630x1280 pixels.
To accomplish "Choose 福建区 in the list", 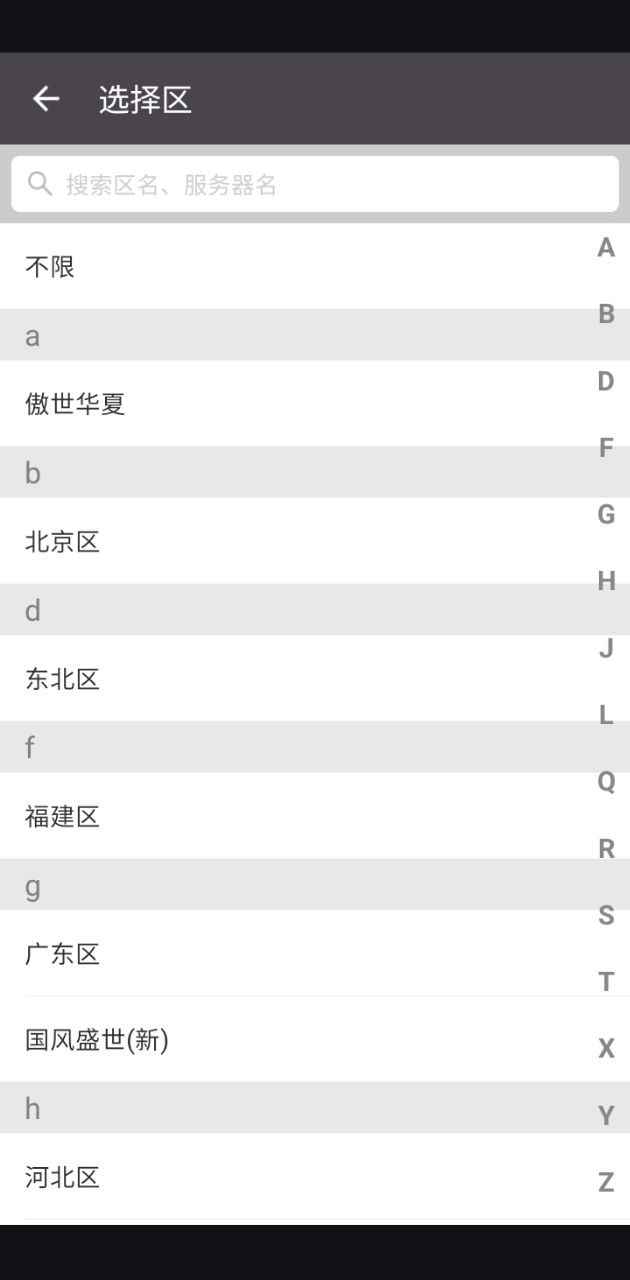I will coord(315,816).
